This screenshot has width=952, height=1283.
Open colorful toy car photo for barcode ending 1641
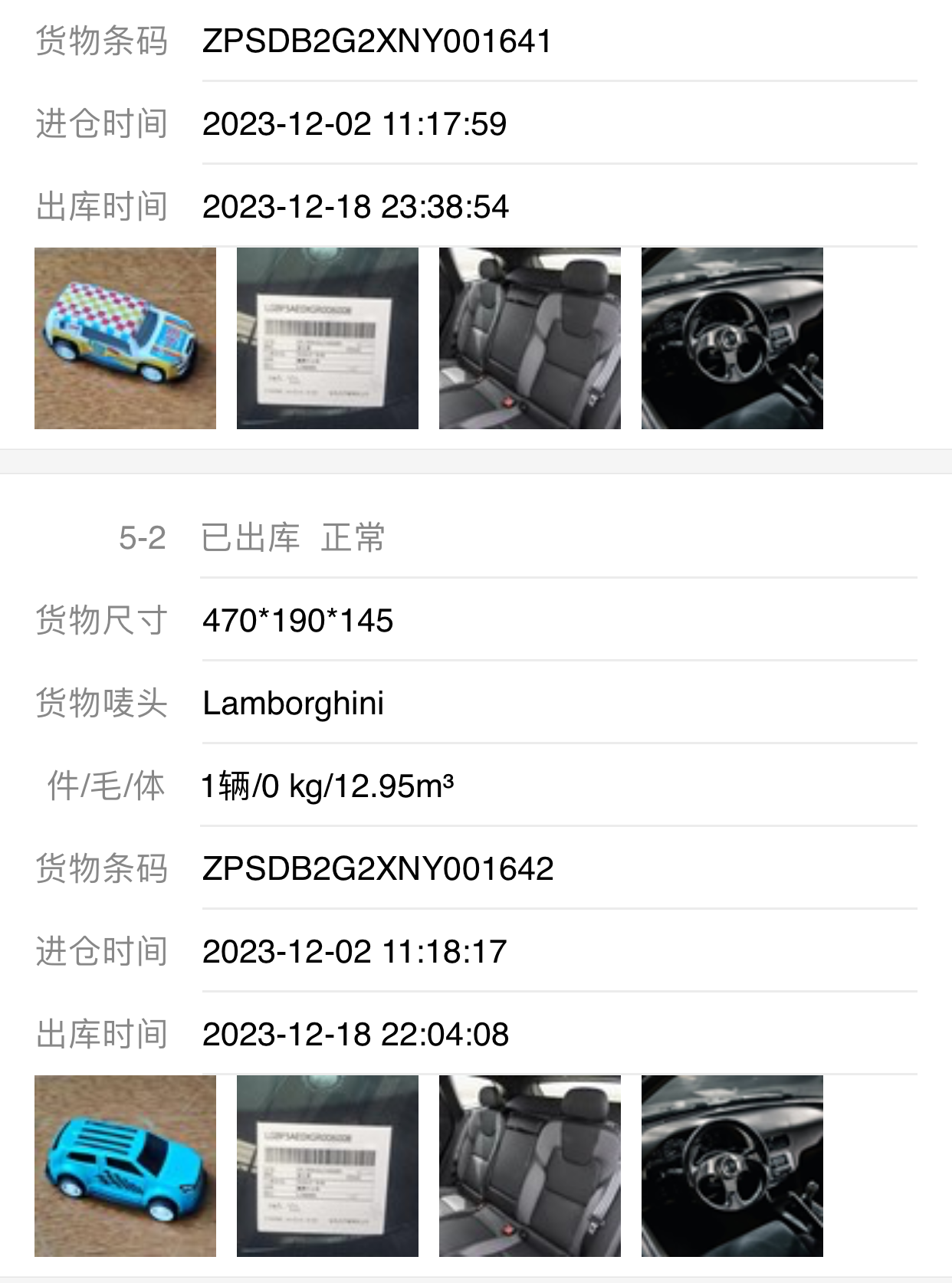coord(125,338)
